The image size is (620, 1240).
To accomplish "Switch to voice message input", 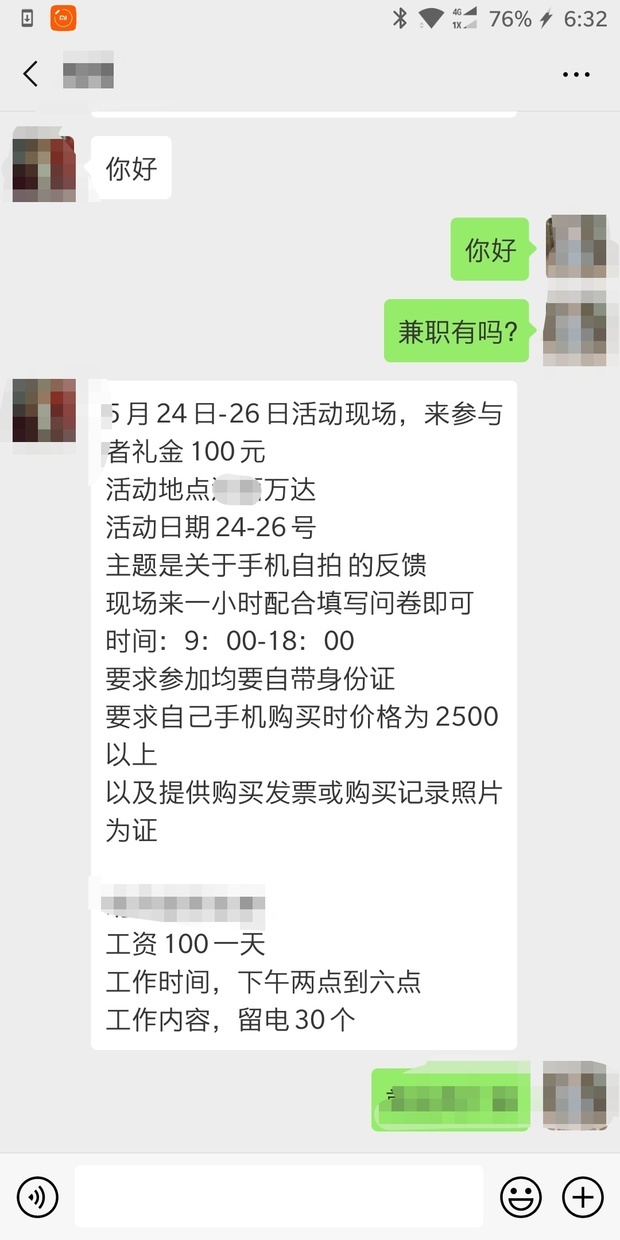I will 38,1196.
